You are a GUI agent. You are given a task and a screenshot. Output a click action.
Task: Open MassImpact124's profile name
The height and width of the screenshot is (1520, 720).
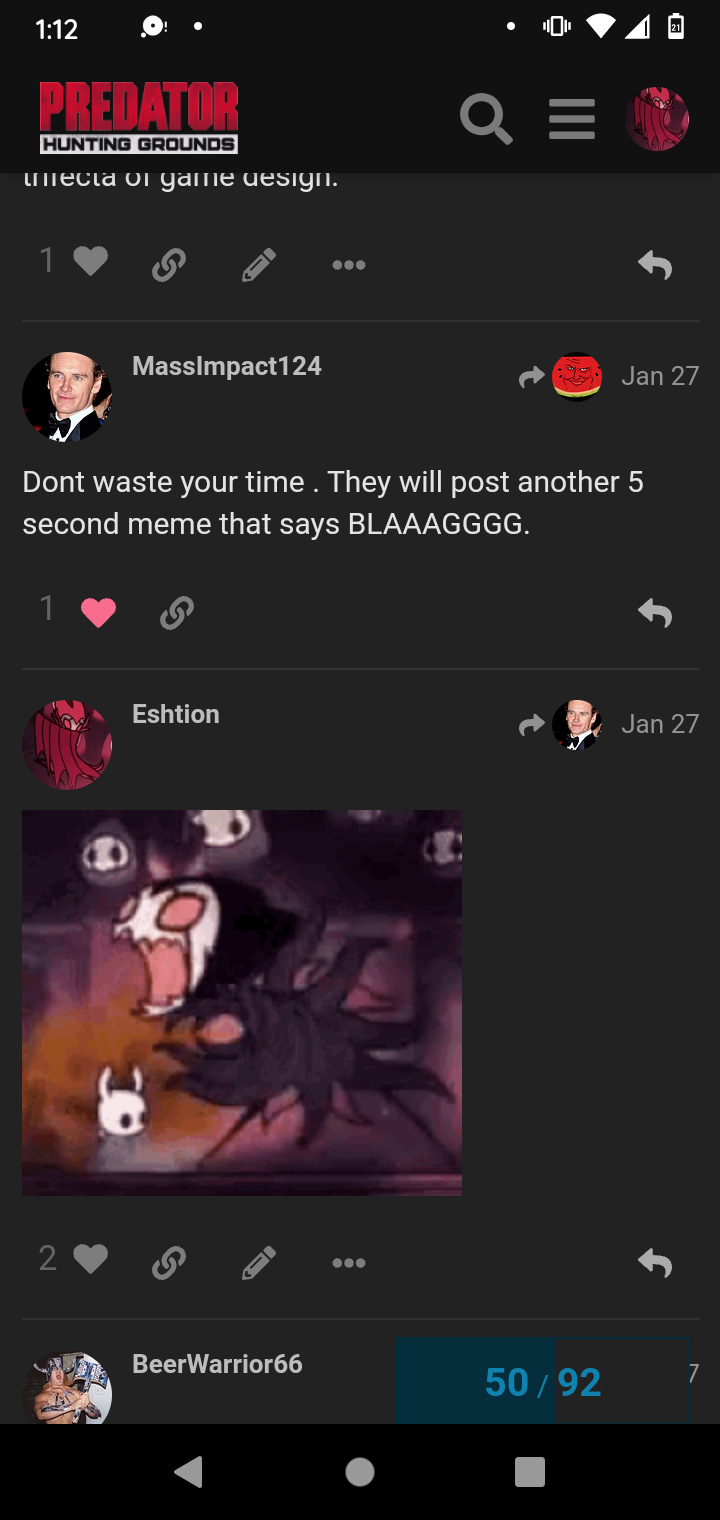point(227,366)
